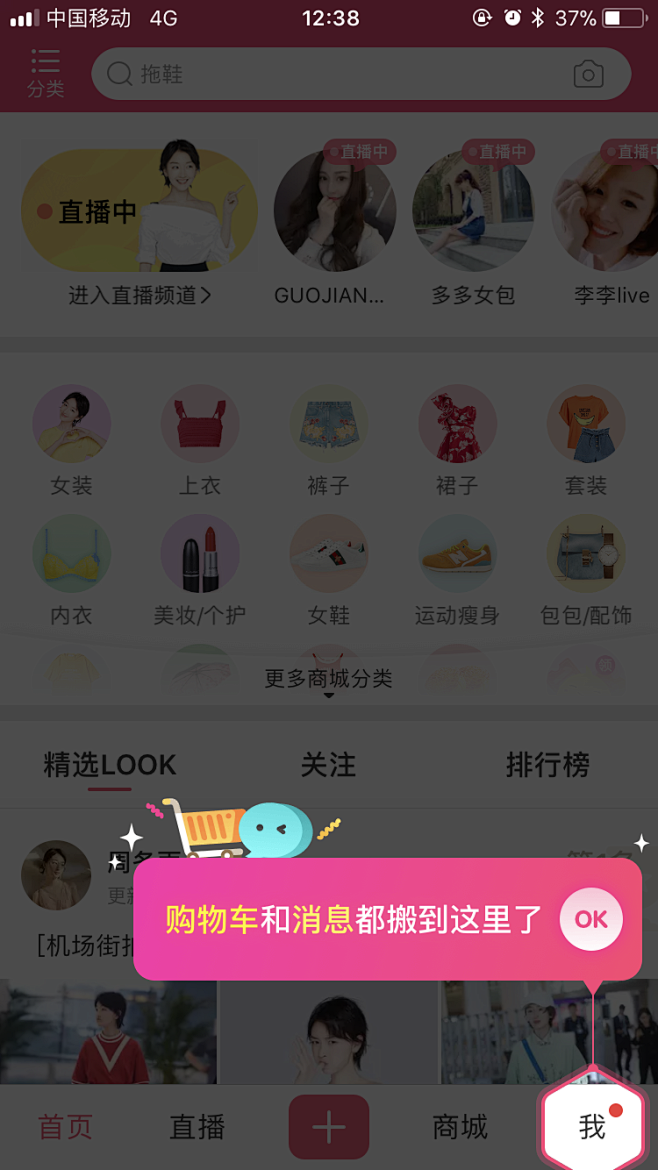The width and height of the screenshot is (658, 1170).
Task: Open the 商城 bottom tab
Action: (460, 1127)
